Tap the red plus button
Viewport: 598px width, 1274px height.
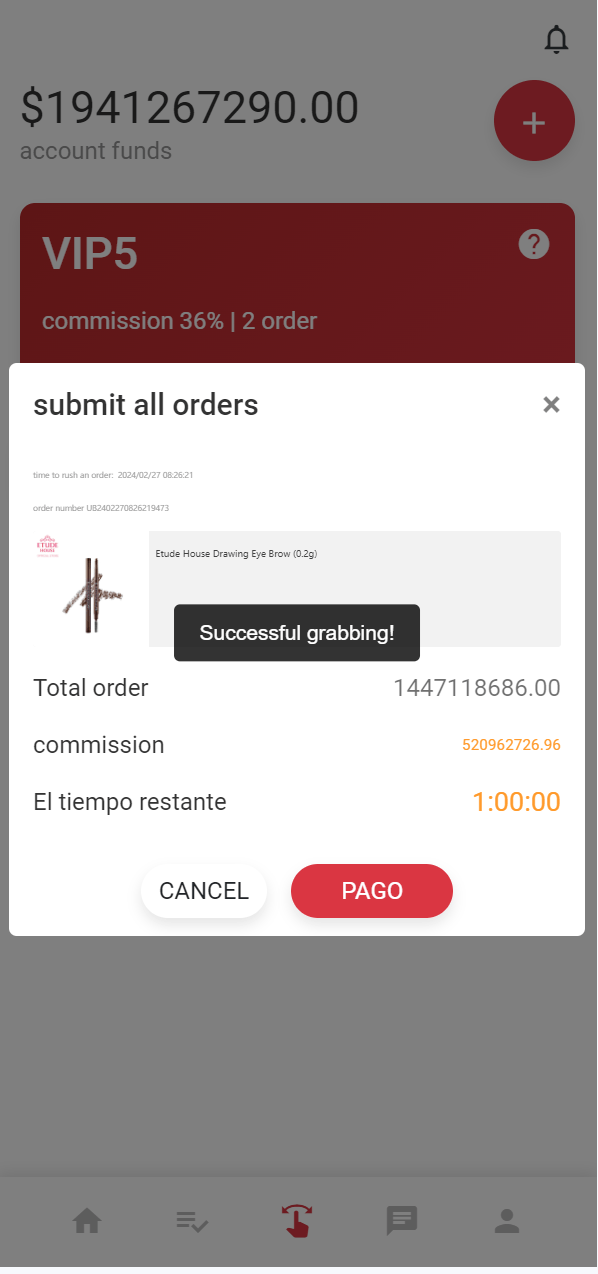click(x=534, y=121)
